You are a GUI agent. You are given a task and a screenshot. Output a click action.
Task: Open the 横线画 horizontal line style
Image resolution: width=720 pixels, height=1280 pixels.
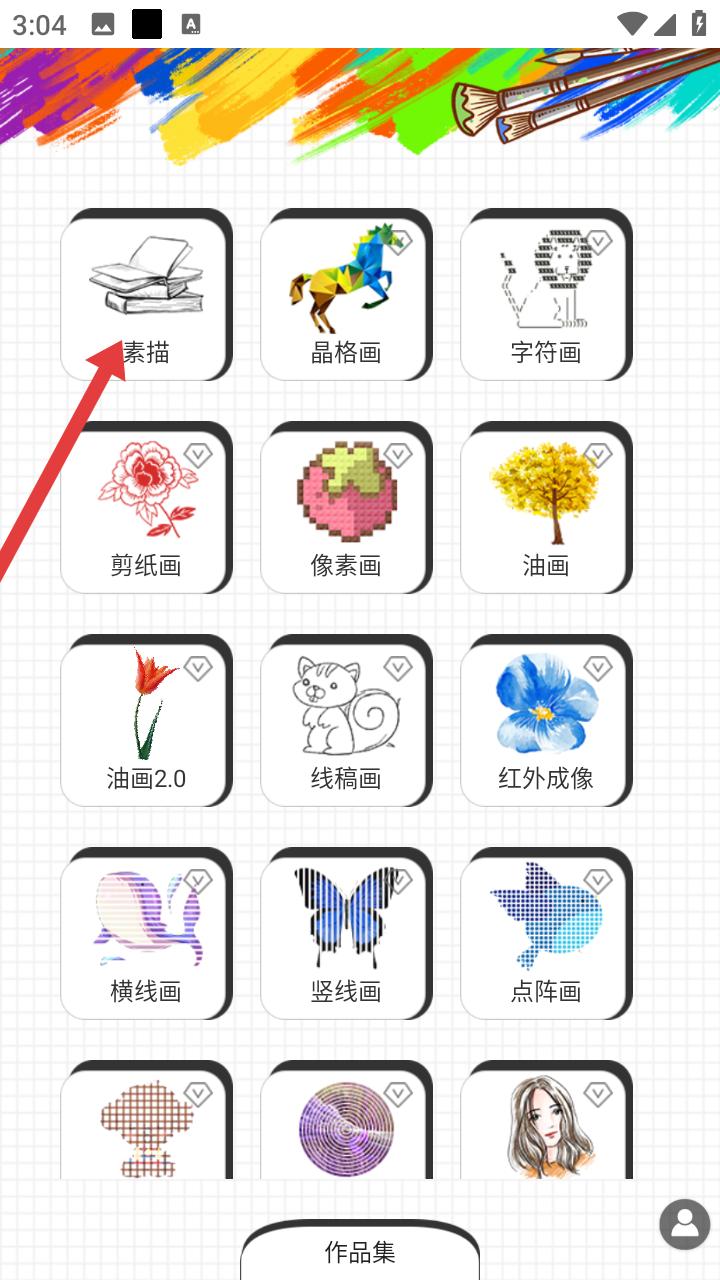[146, 934]
